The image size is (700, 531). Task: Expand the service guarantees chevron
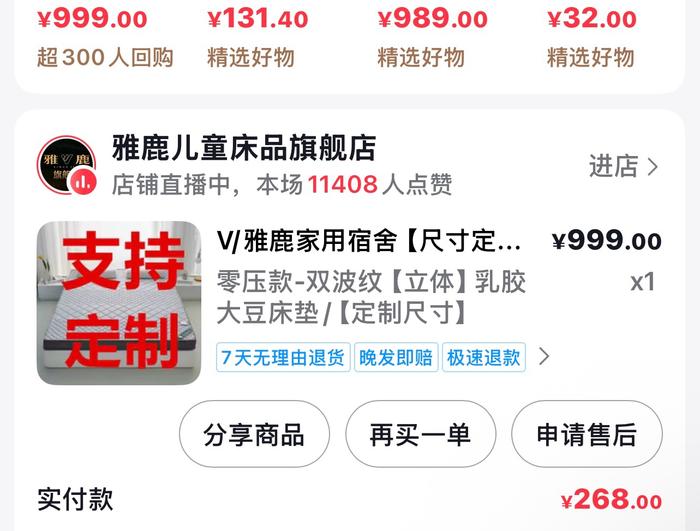coord(544,356)
